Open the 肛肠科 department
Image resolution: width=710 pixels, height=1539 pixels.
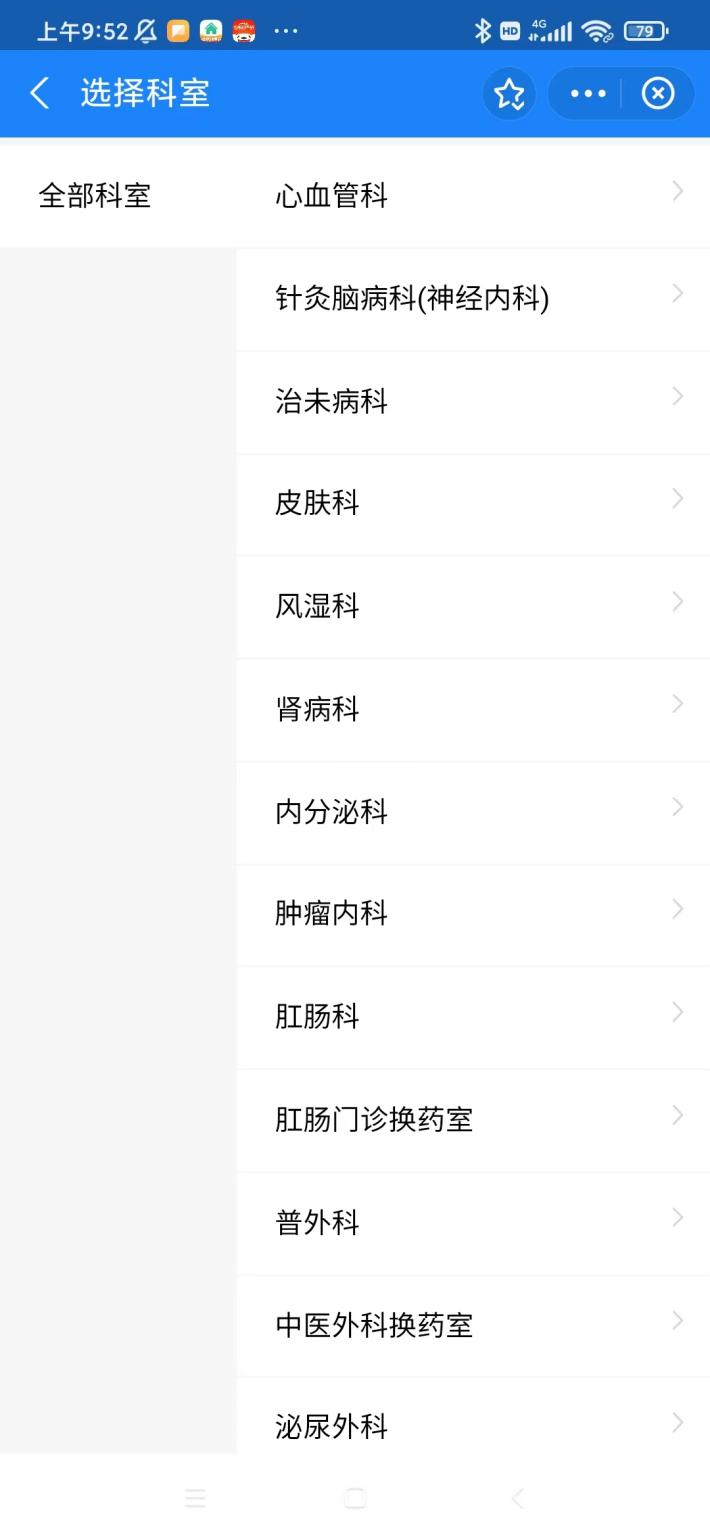tap(472, 1017)
